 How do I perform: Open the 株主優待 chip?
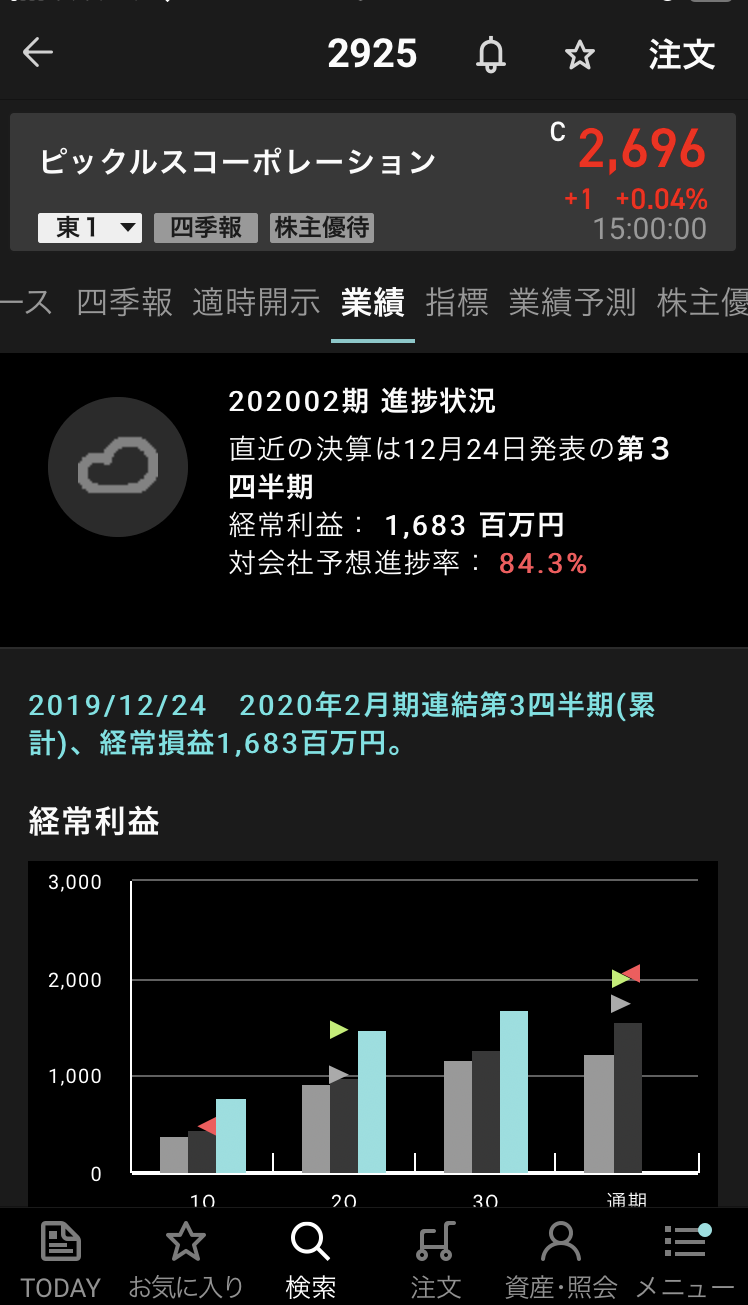click(322, 228)
